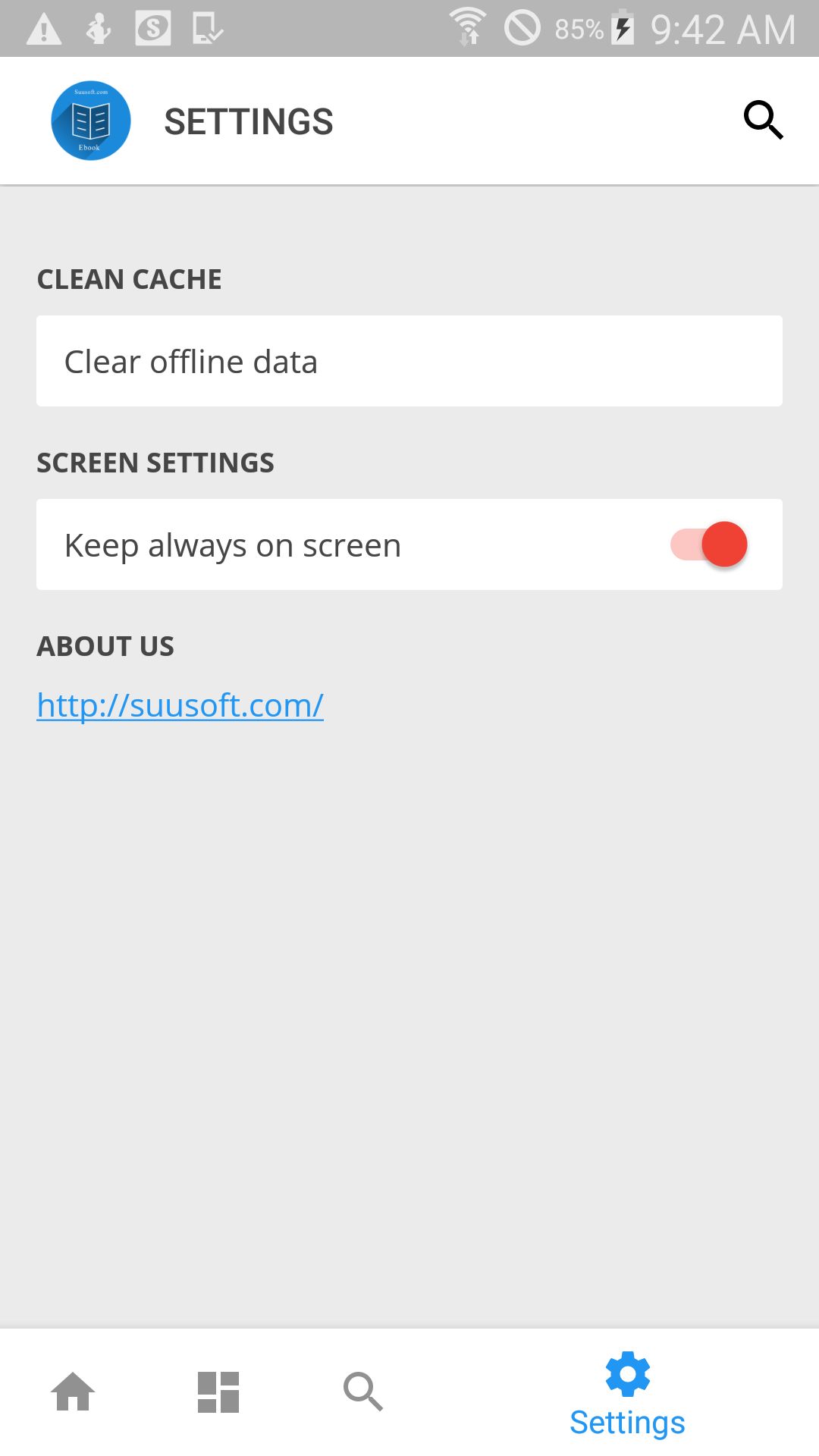
Task: Switch to the categories grid tab
Action: [218, 1392]
